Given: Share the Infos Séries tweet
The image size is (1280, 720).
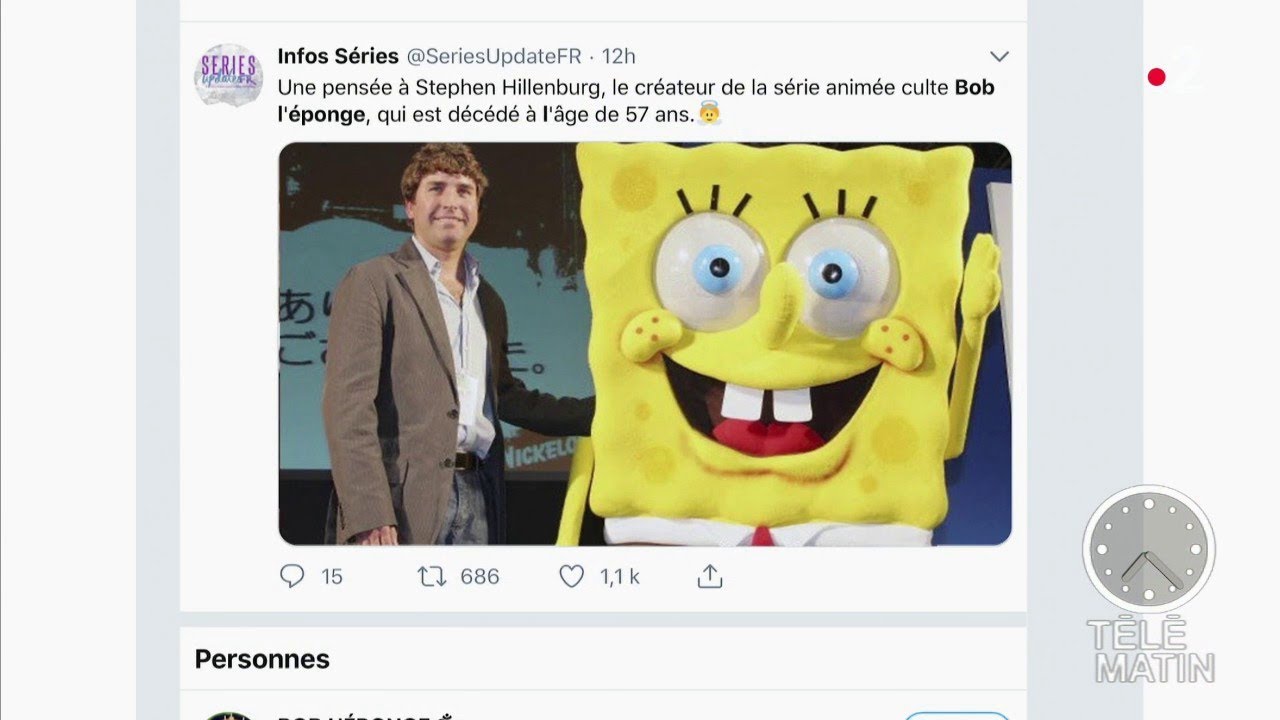Looking at the screenshot, I should (x=709, y=576).
